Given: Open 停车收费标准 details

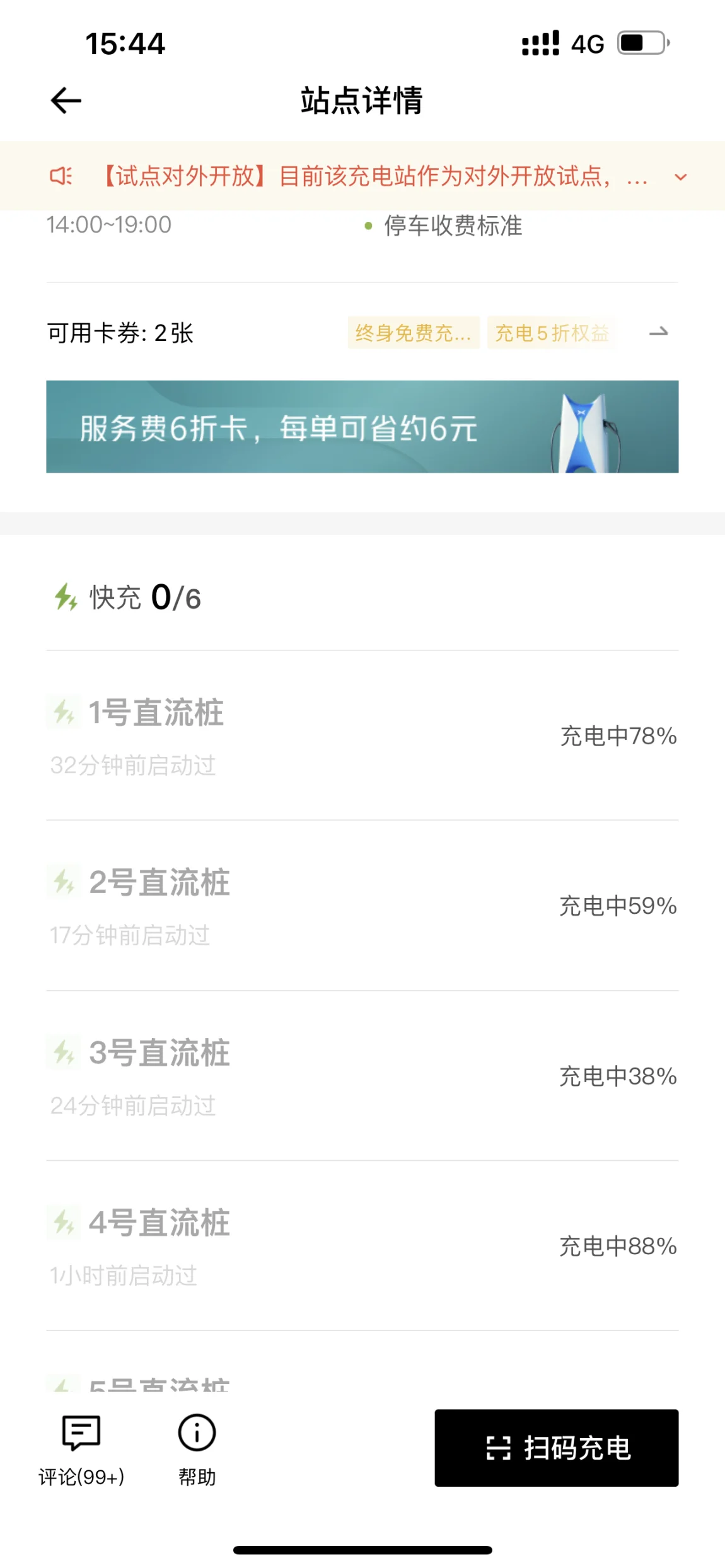Looking at the screenshot, I should click(x=453, y=226).
